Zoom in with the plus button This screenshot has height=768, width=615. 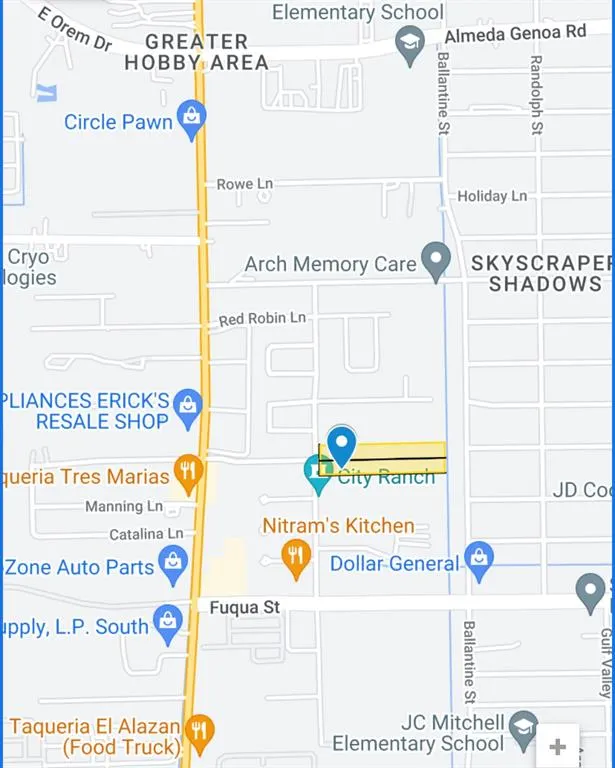click(x=558, y=747)
